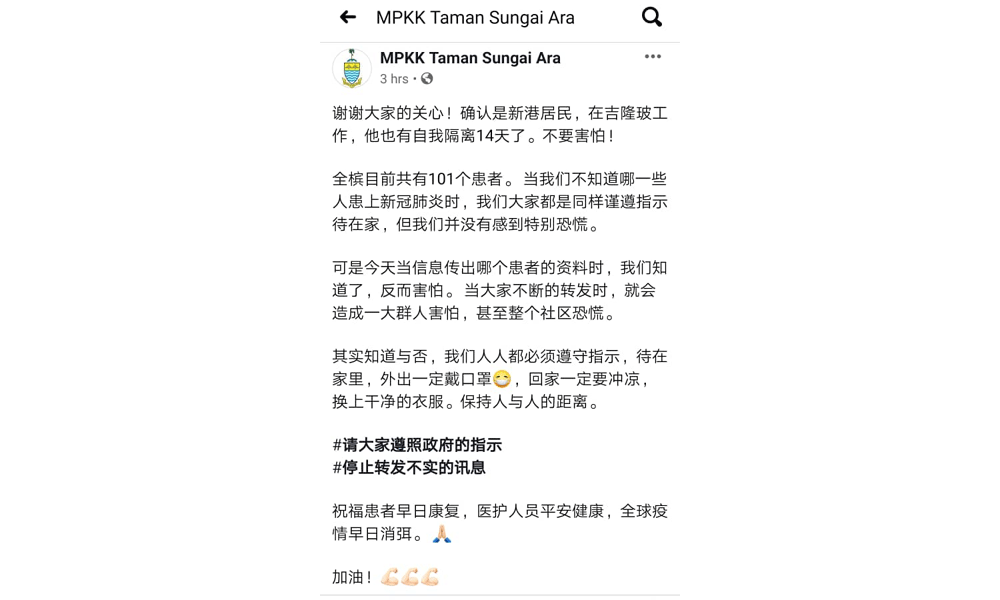
Task: Tap the MPKK Taman Sungai Ara author name
Action: click(470, 58)
